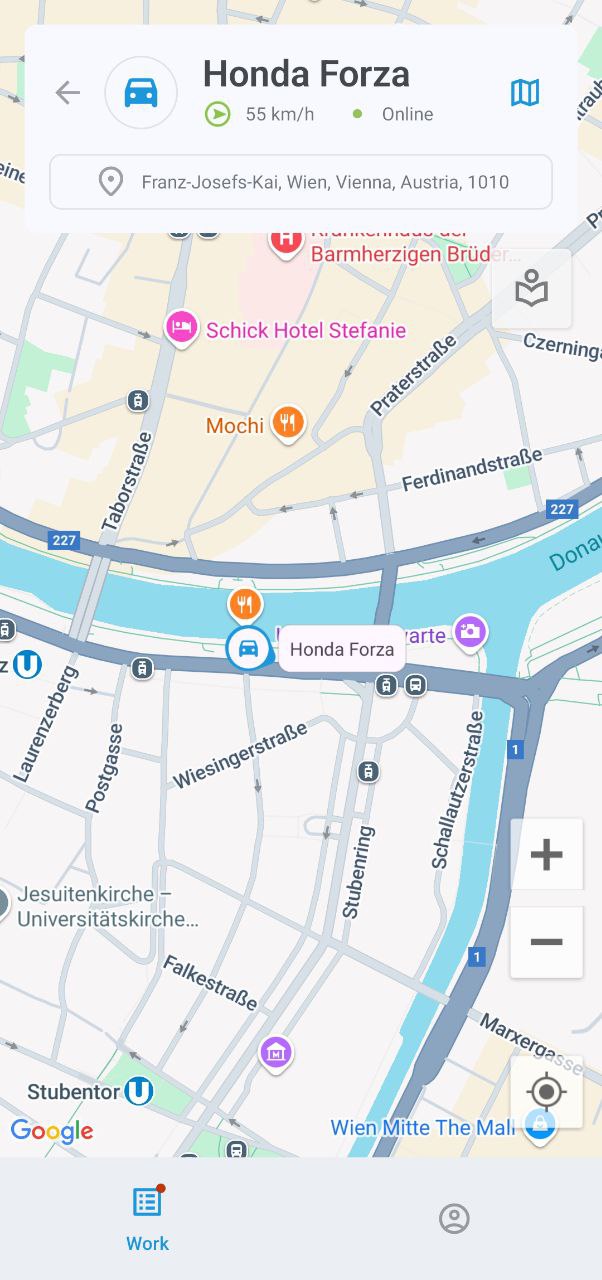
Task: Open the street view person icon
Action: click(531, 289)
